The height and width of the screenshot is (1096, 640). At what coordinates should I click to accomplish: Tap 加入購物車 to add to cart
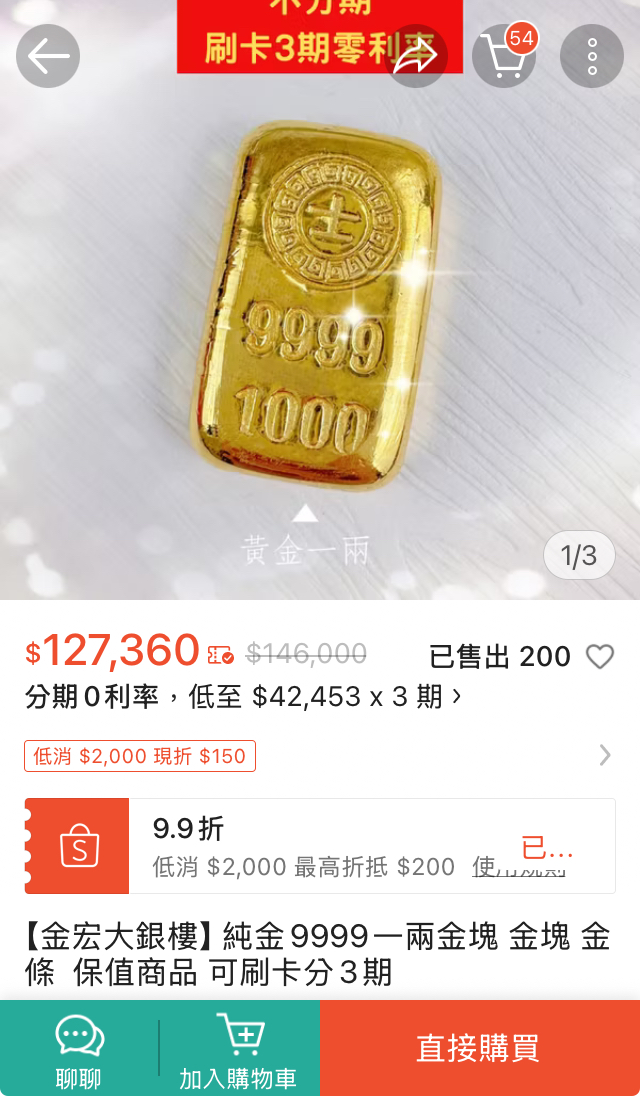(239, 1048)
